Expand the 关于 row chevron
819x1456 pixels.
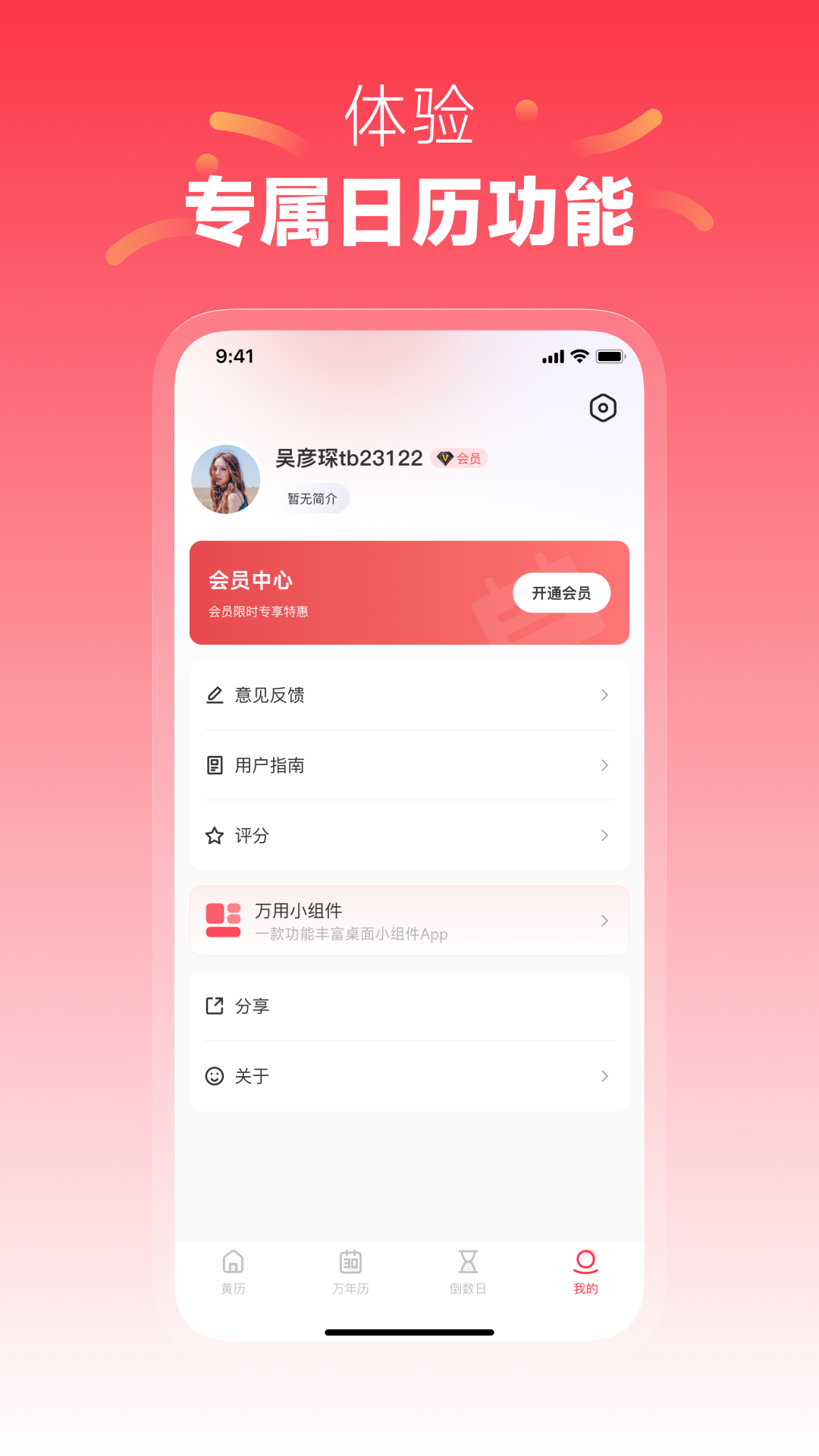click(x=604, y=1075)
